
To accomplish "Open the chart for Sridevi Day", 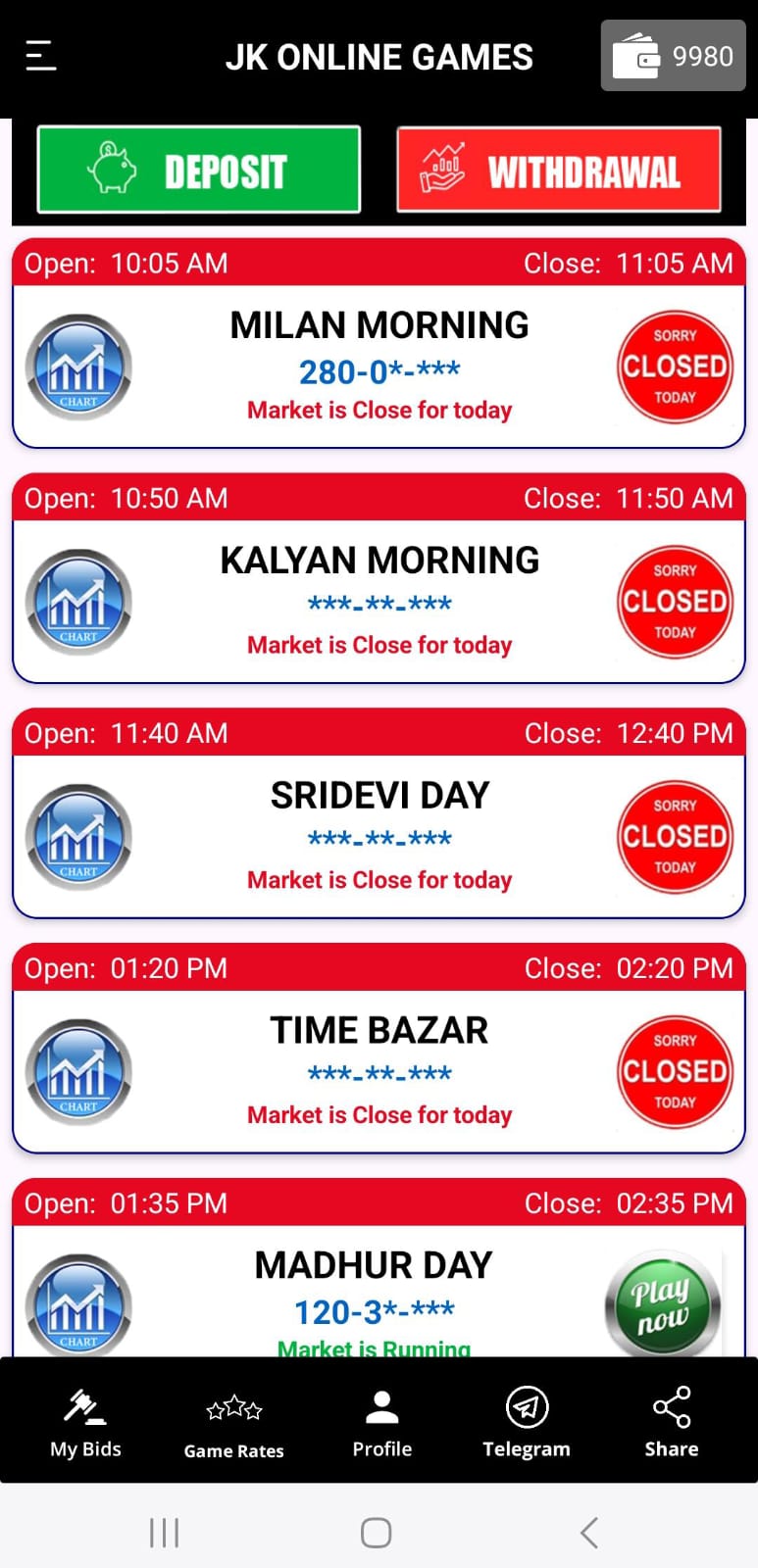I will (x=78, y=837).
